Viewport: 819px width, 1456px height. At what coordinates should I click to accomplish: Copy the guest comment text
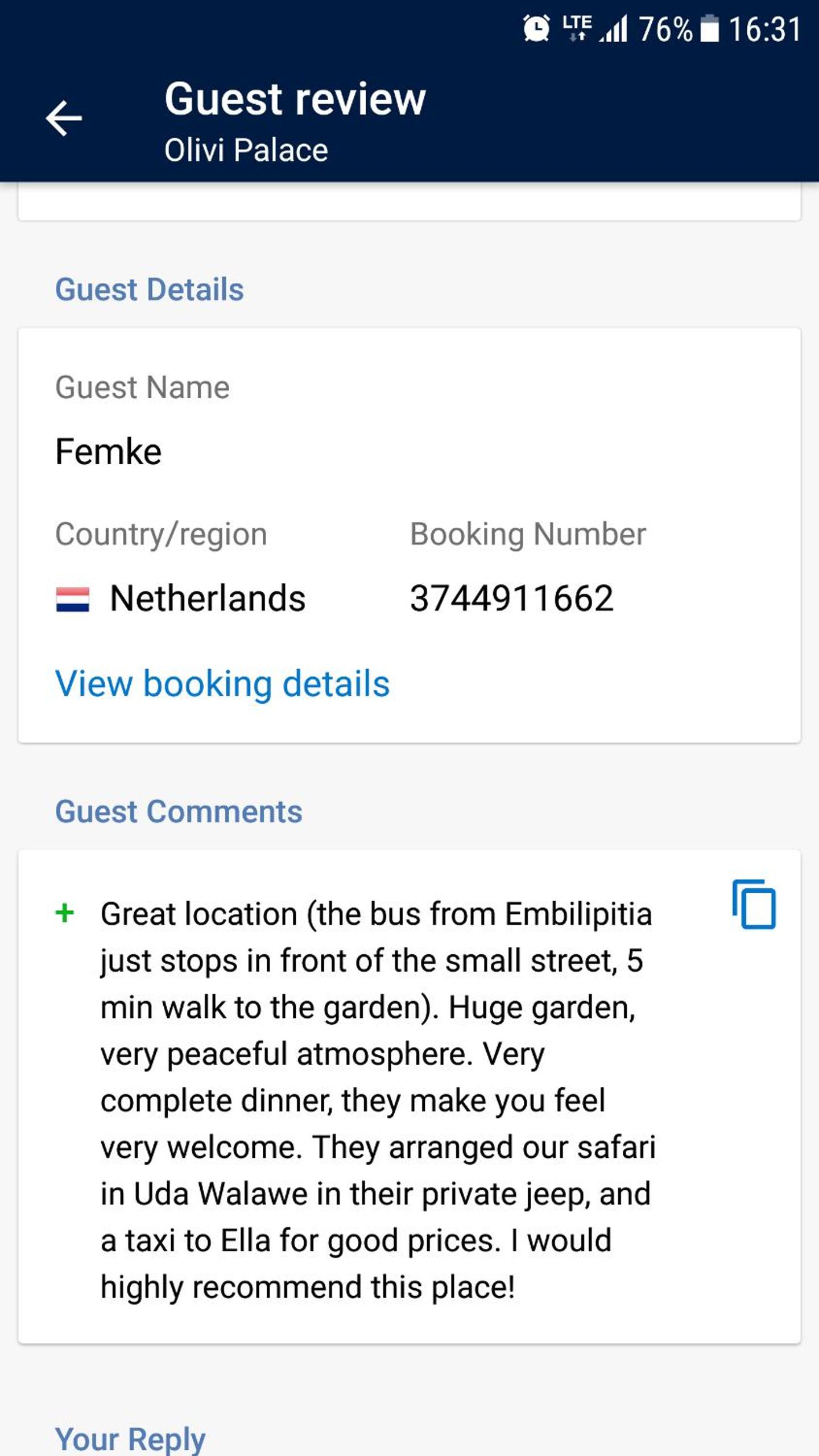point(754,904)
